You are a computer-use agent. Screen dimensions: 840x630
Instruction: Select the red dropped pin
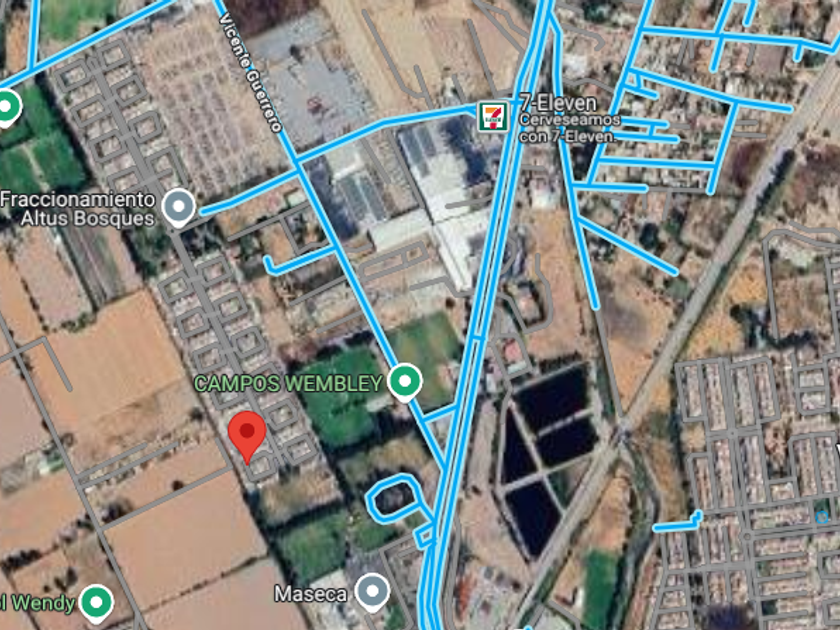tap(246, 436)
